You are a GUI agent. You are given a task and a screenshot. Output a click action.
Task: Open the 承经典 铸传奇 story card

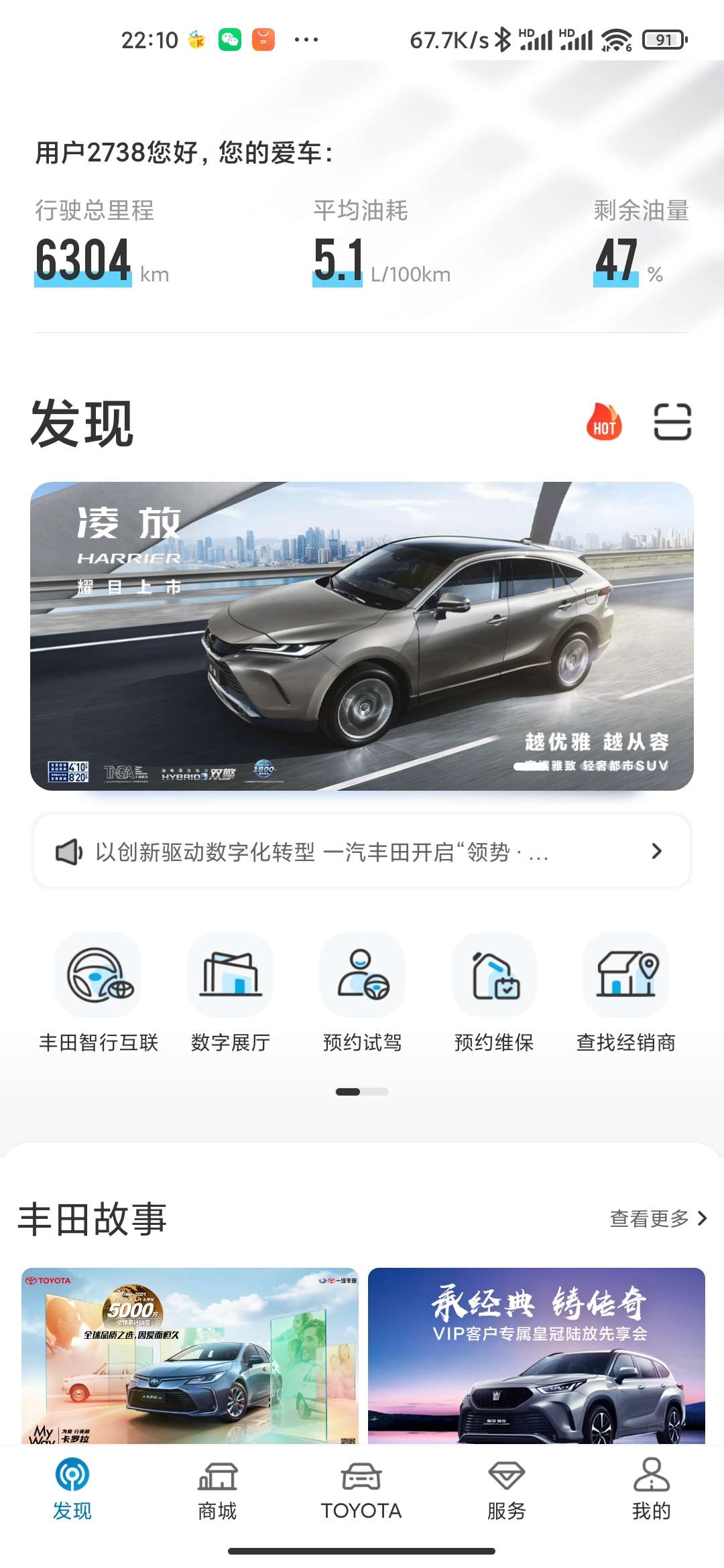coord(536,1355)
